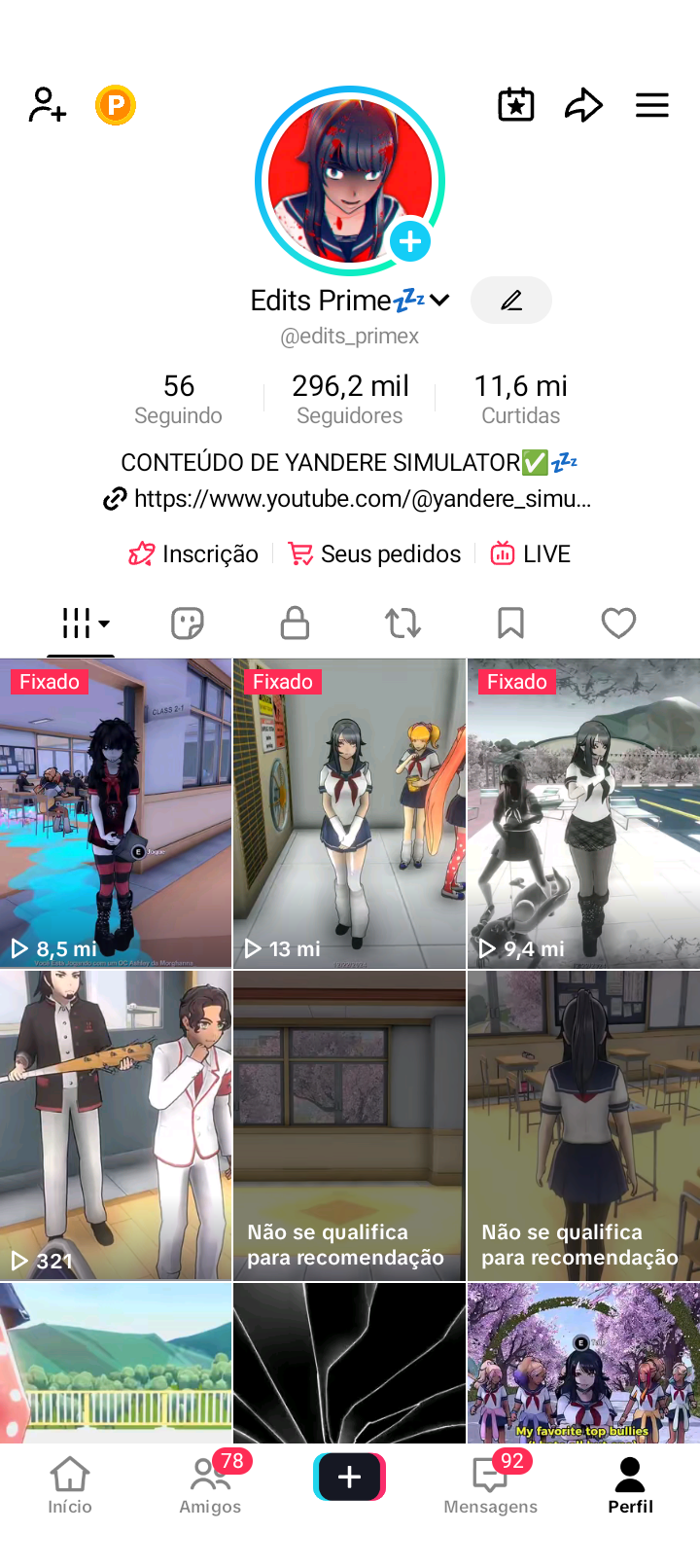Tap the orange P coin icon
700x1568 pixels.
tap(116, 105)
